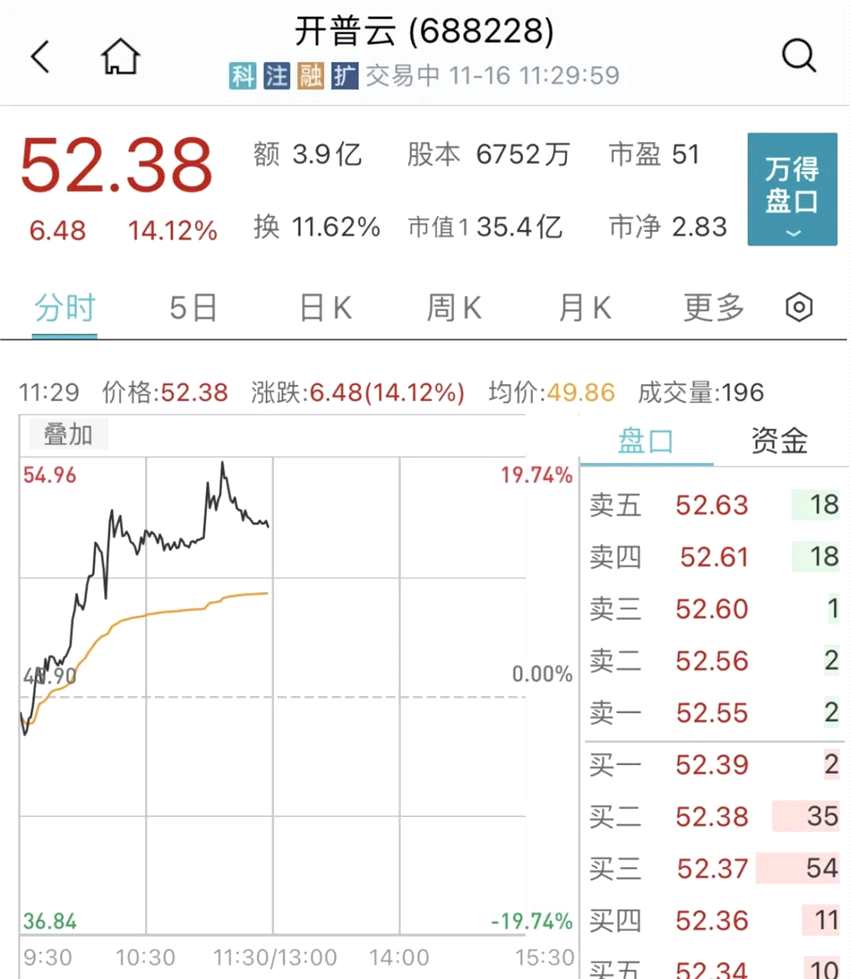Select the 月K chart tab

pyautogui.click(x=585, y=308)
